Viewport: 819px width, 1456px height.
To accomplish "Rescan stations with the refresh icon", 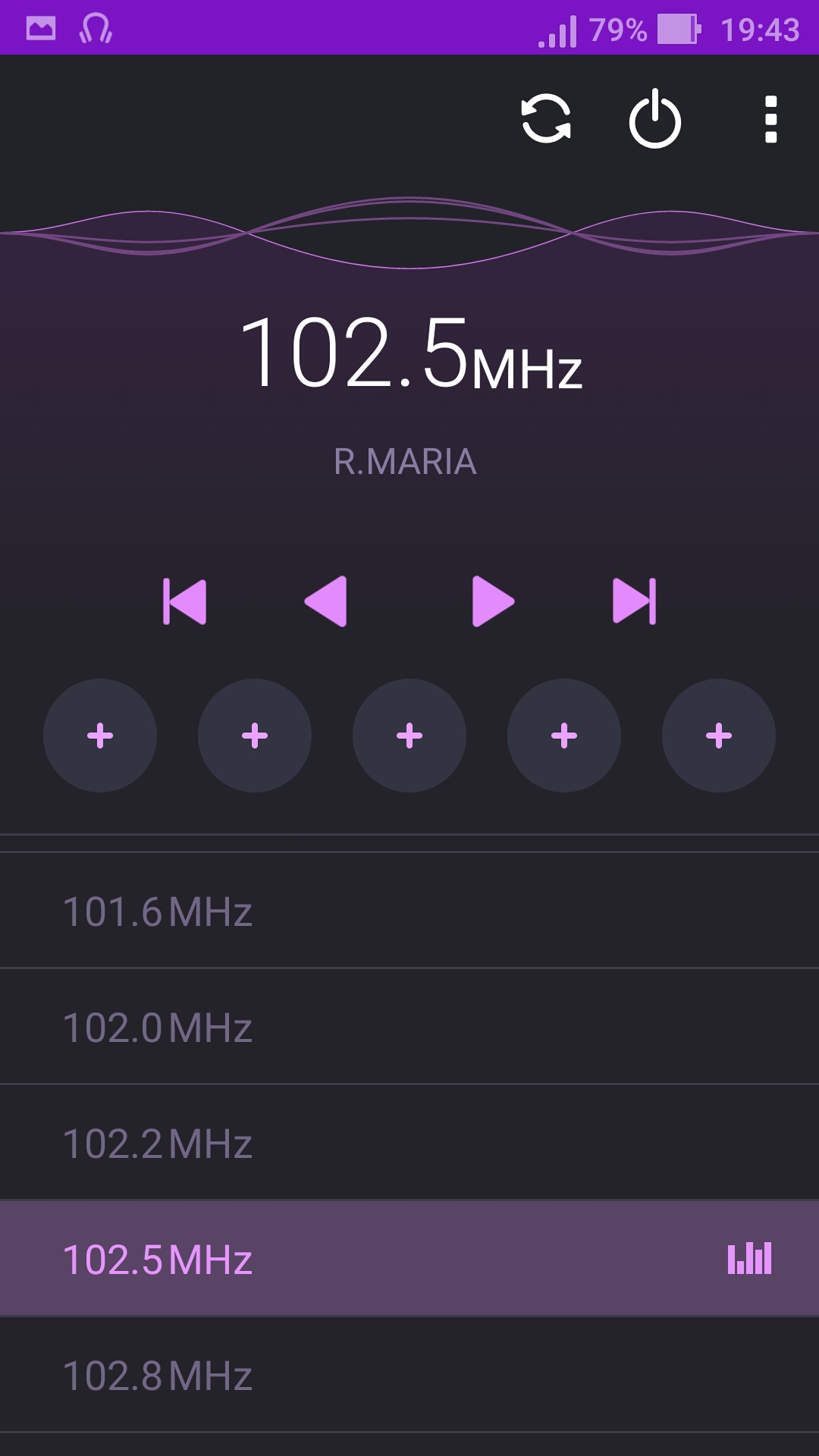I will tap(546, 119).
